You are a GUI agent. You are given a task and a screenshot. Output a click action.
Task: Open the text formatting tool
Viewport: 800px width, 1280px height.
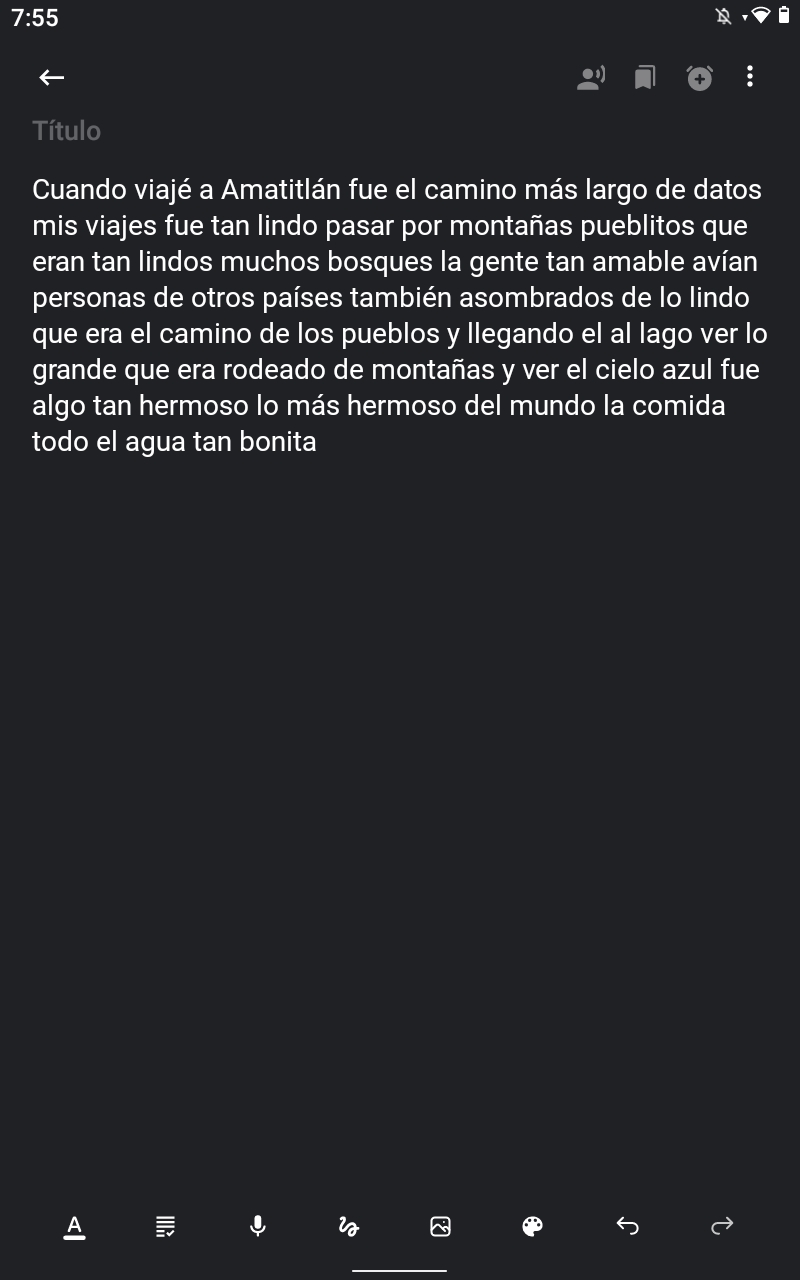74,1226
